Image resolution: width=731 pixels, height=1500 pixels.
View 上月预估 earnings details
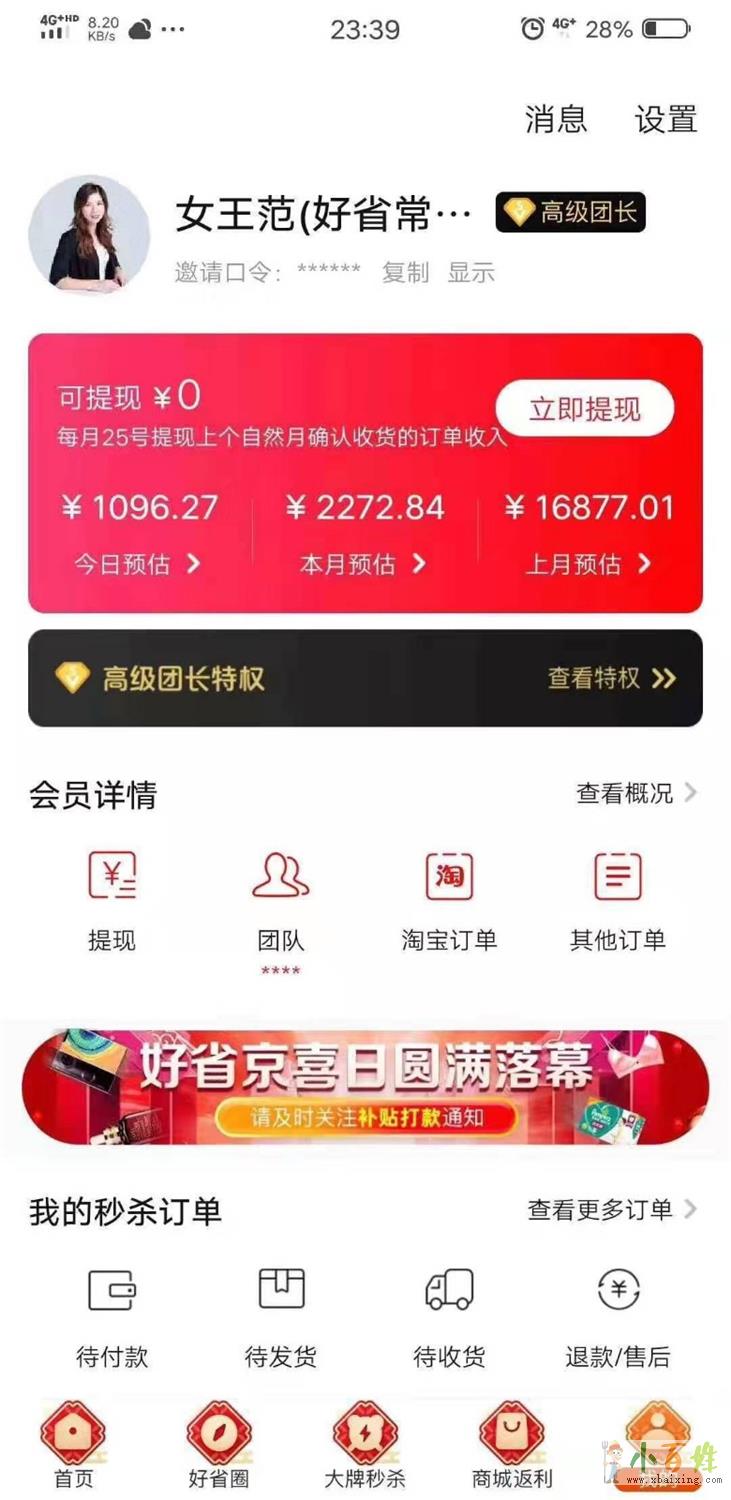[x=589, y=564]
